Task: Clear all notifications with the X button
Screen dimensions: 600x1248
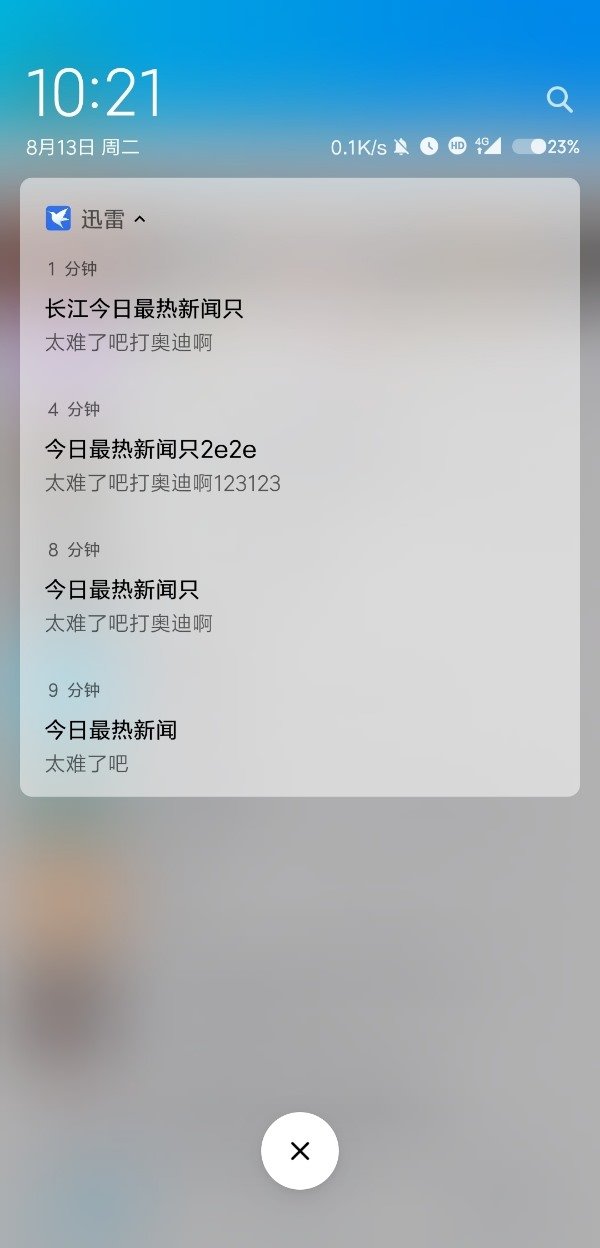Action: point(300,1151)
